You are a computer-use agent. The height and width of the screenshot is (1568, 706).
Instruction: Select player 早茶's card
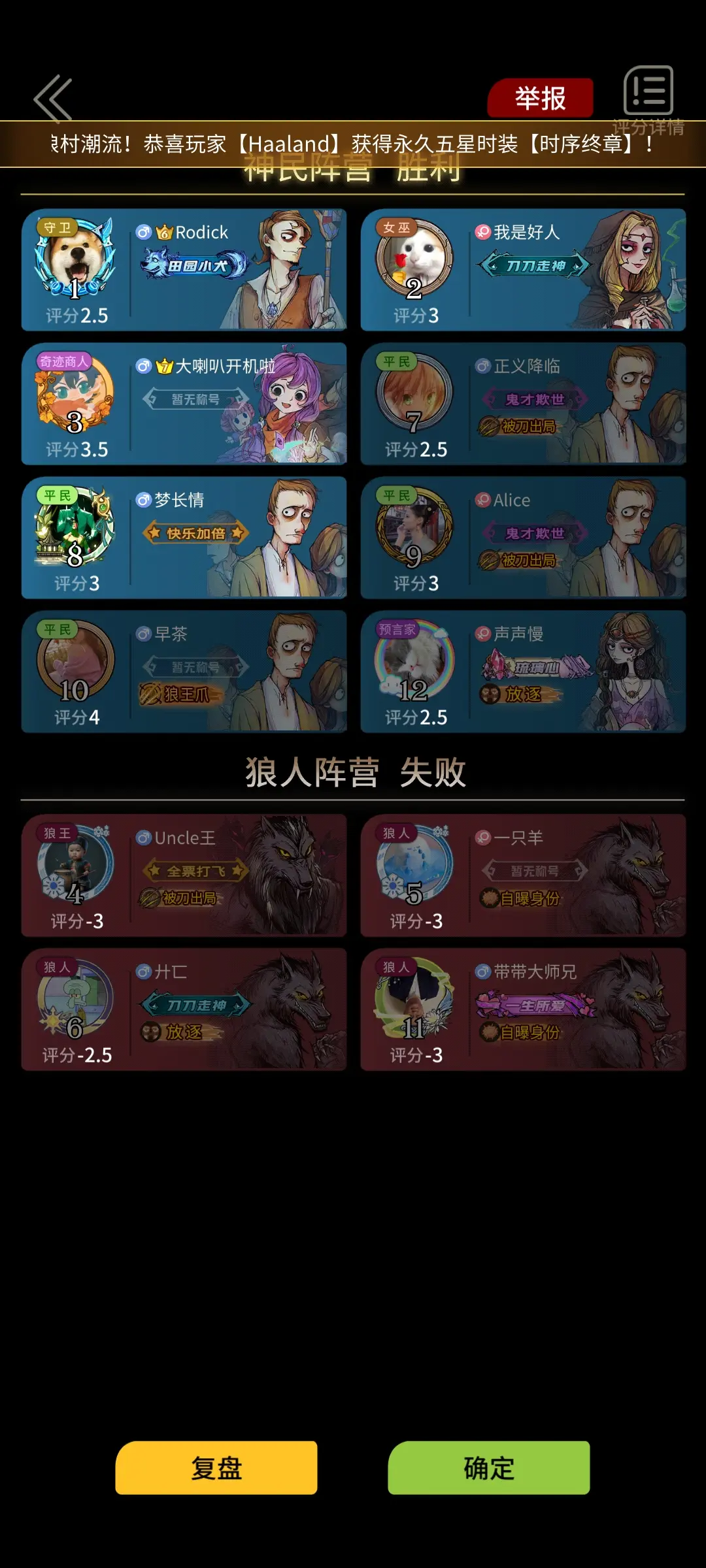pos(184,672)
